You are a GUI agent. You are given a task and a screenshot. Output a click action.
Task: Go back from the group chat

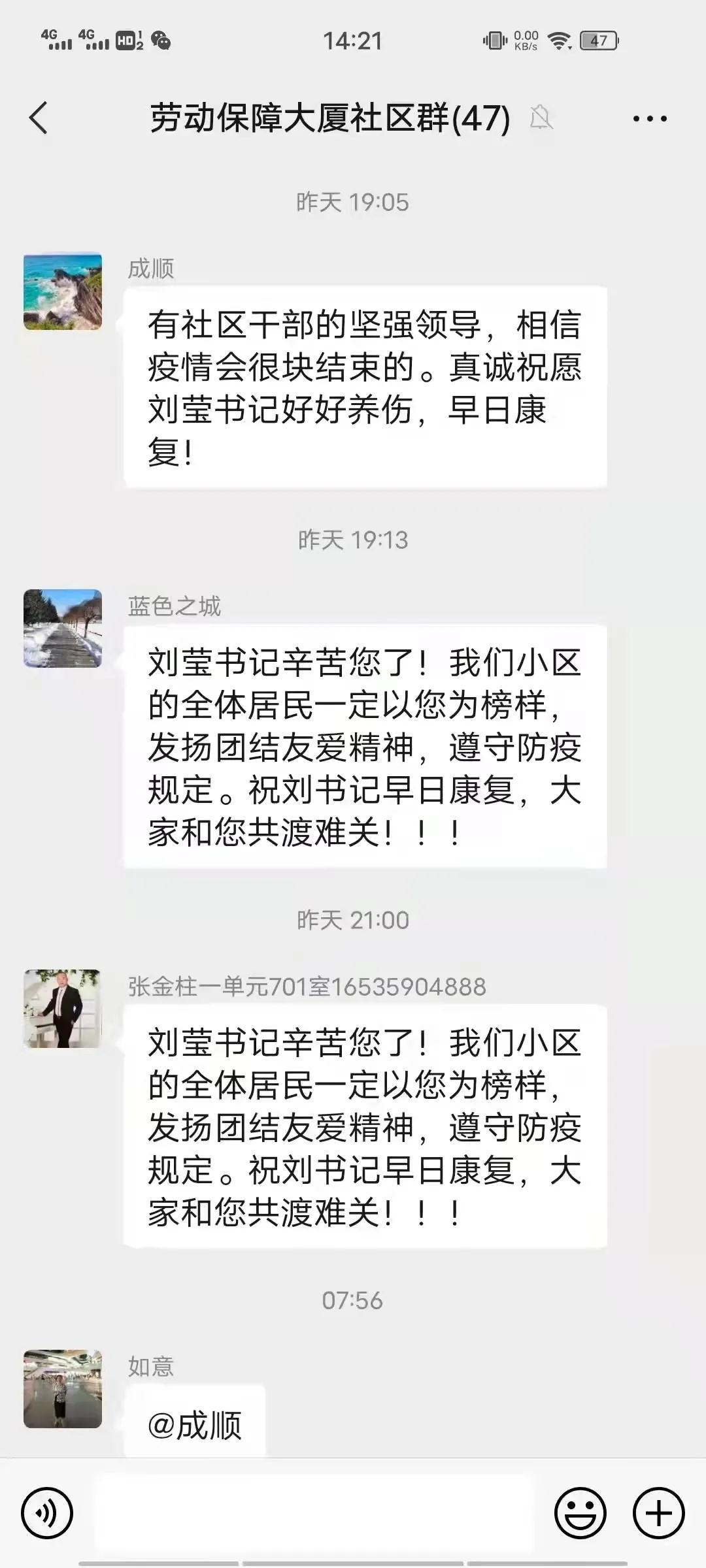point(39,118)
